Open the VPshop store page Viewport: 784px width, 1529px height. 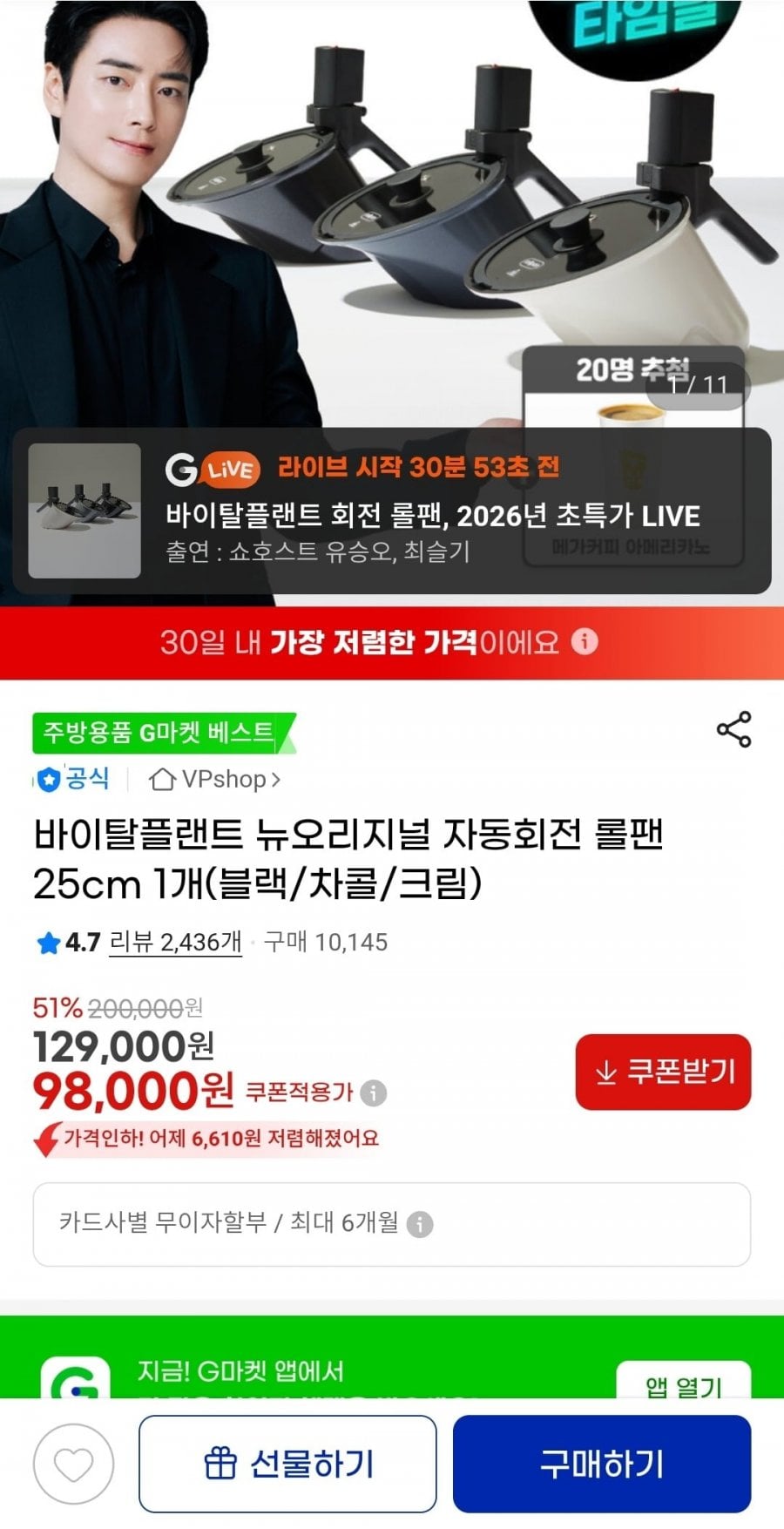215,779
